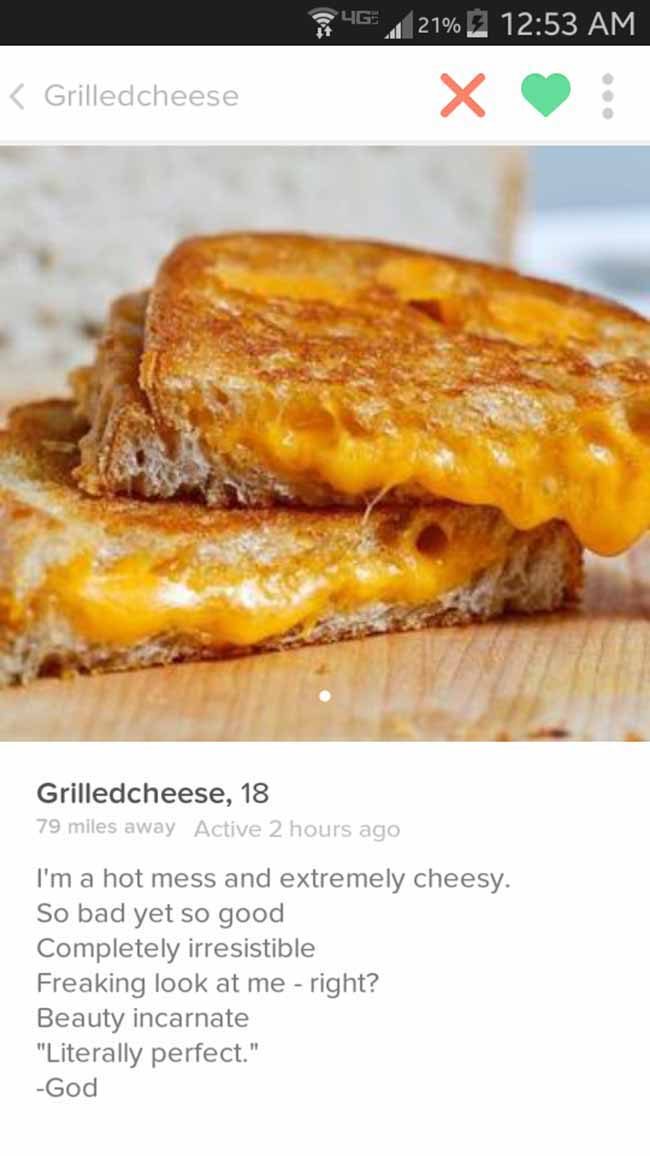Go back from the Grilledcheese profile
The image size is (650, 1156).
point(18,96)
